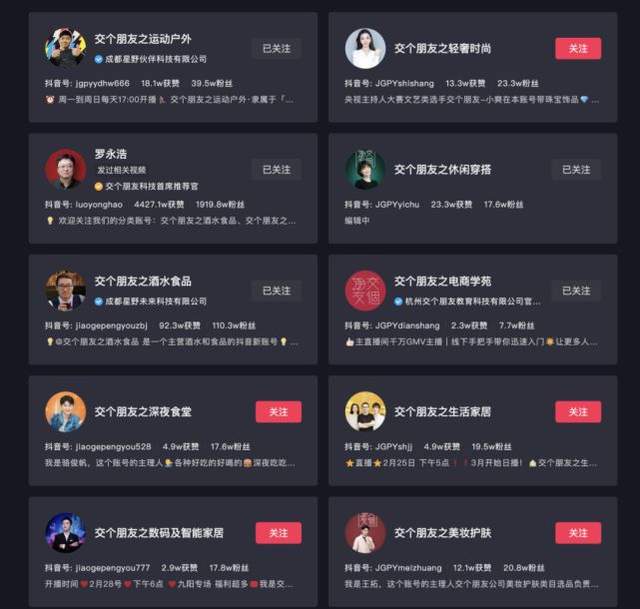Image resolution: width=640 pixels, height=609 pixels.
Task: Tap 已关注 on 交个朋友之休闲穿搭
Action: click(x=576, y=169)
